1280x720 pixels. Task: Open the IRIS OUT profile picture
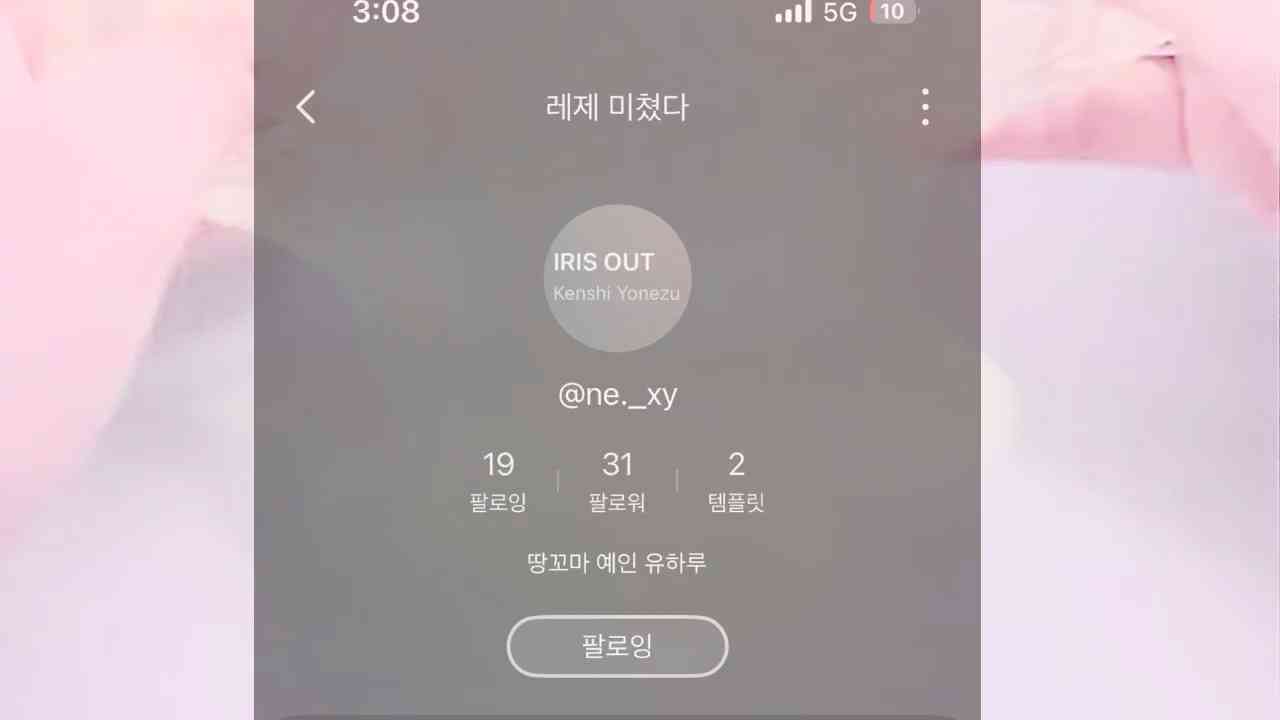click(617, 278)
